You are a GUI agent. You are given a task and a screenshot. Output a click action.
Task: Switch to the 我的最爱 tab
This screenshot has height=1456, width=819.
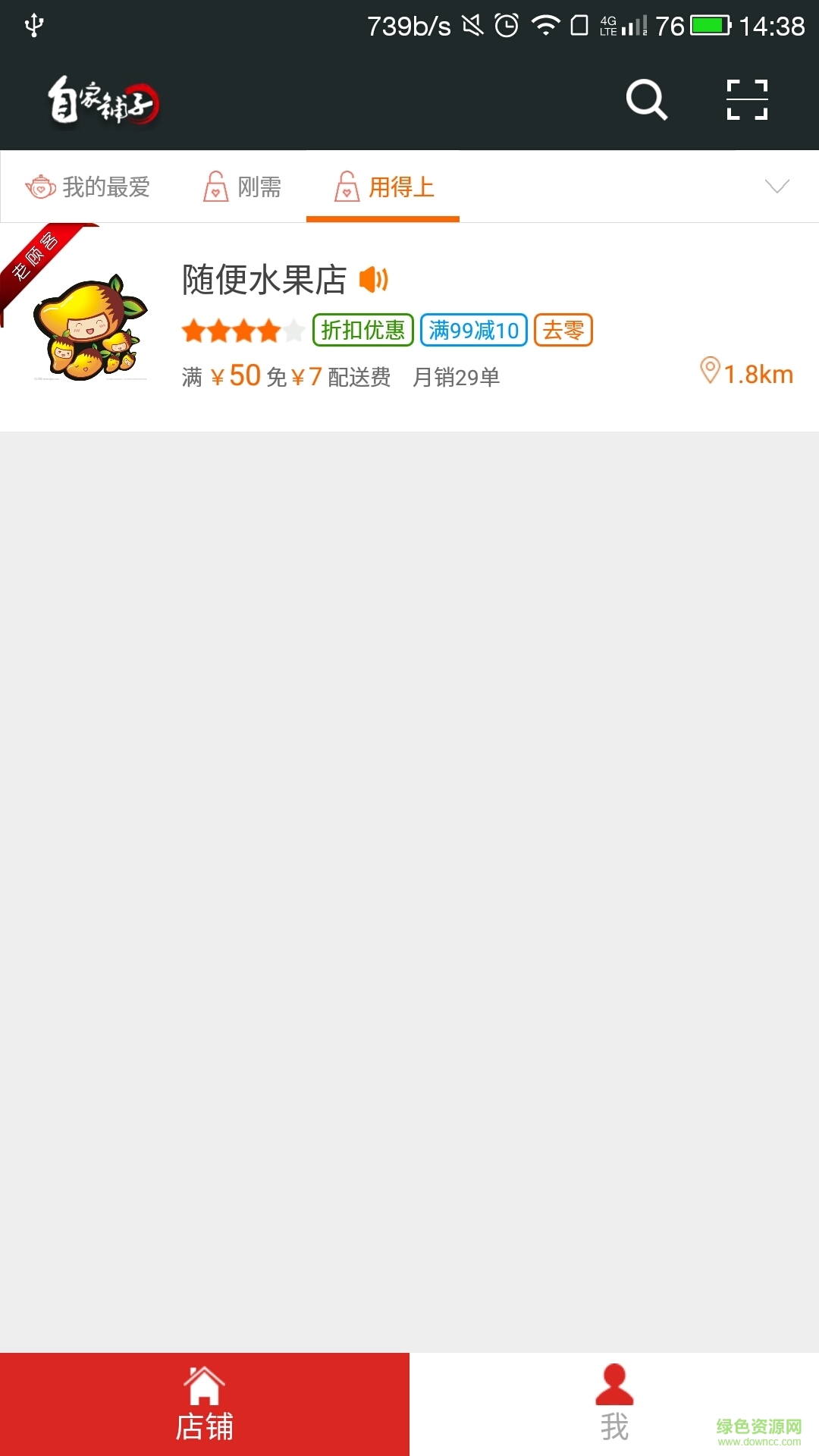(x=88, y=187)
